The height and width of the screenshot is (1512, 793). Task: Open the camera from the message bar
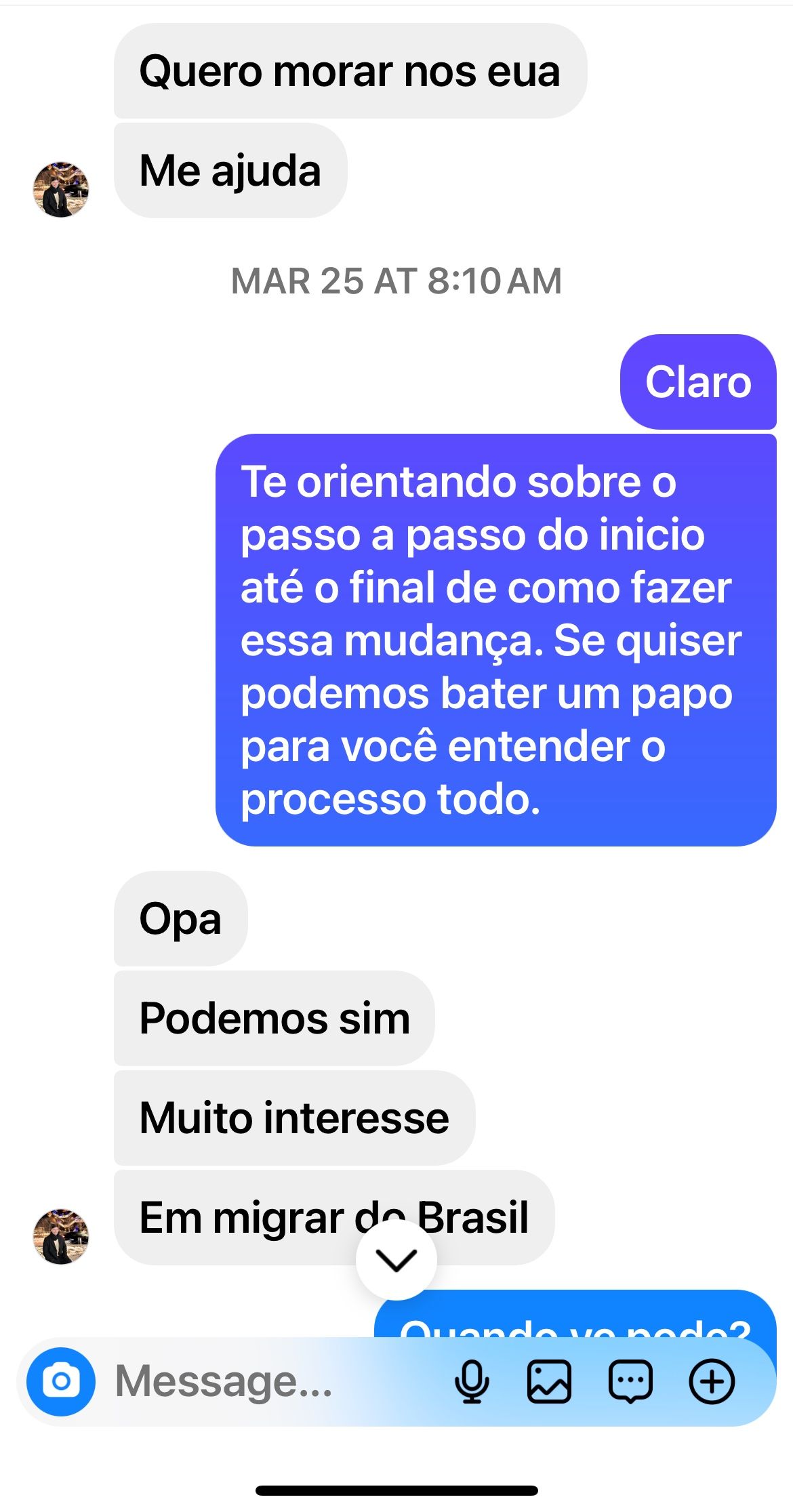pyautogui.click(x=61, y=1381)
